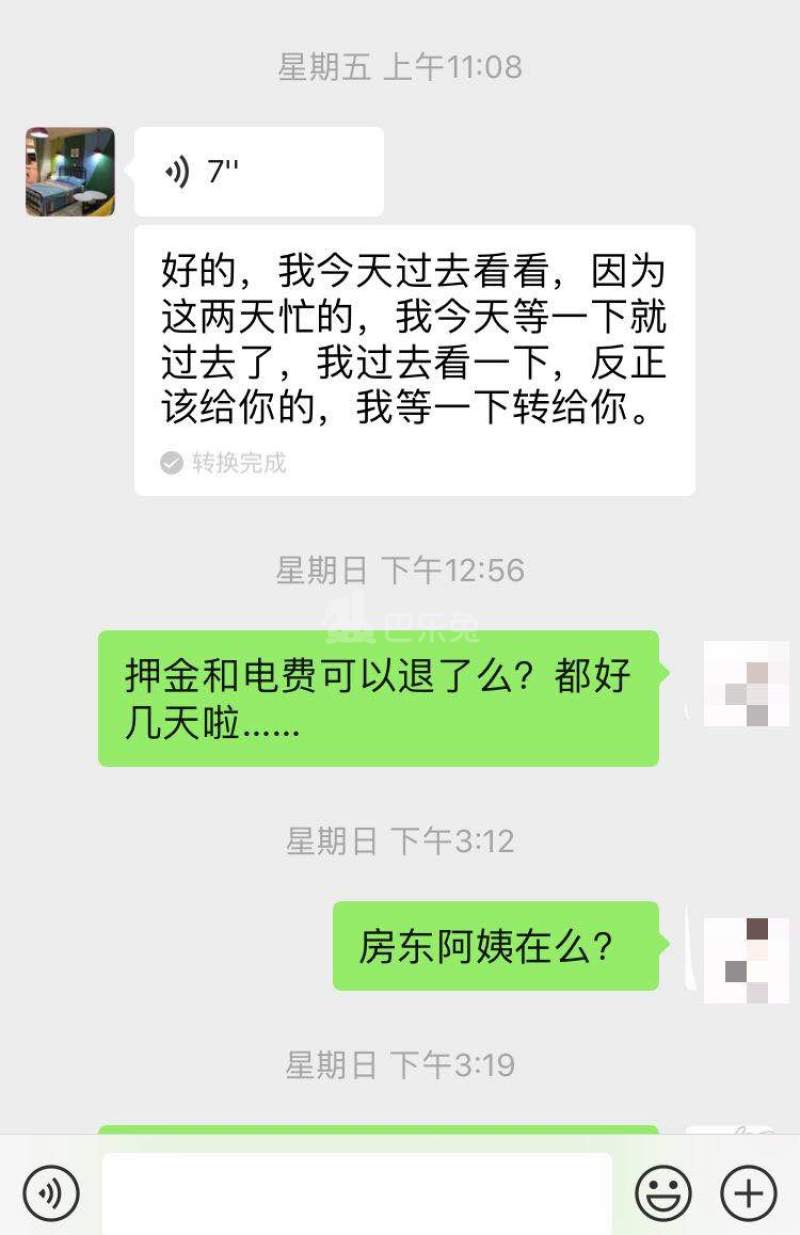Focus the message text field
Image resolution: width=800 pixels, height=1235 pixels.
(357, 1193)
